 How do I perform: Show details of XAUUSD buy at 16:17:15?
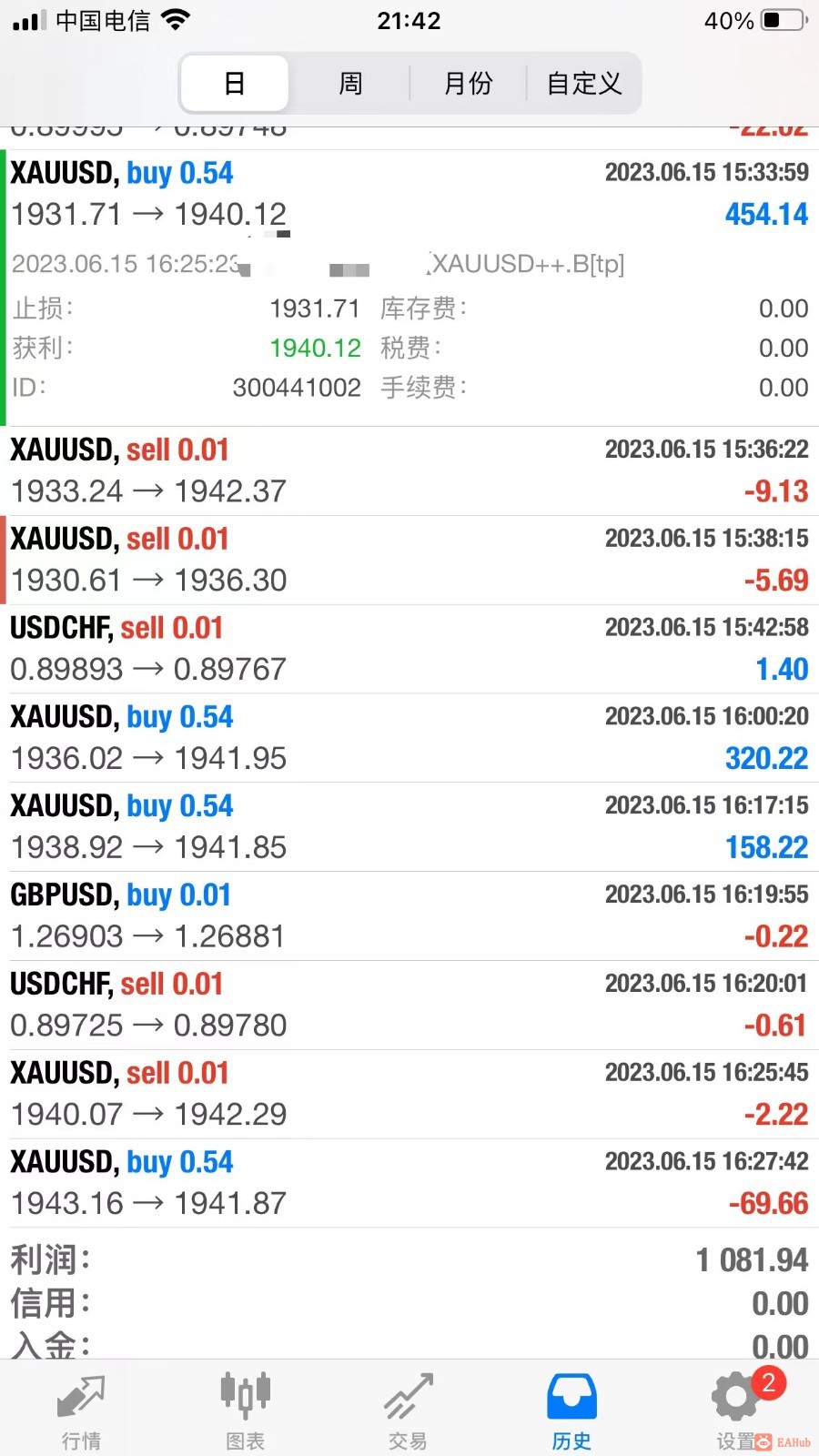coord(409,827)
